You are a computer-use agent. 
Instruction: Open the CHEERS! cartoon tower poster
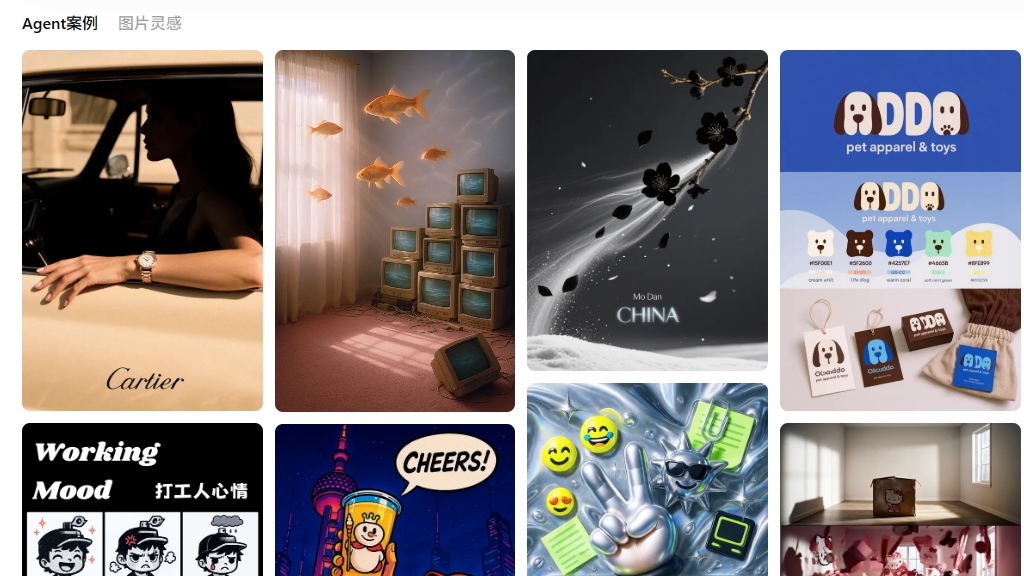(395, 500)
